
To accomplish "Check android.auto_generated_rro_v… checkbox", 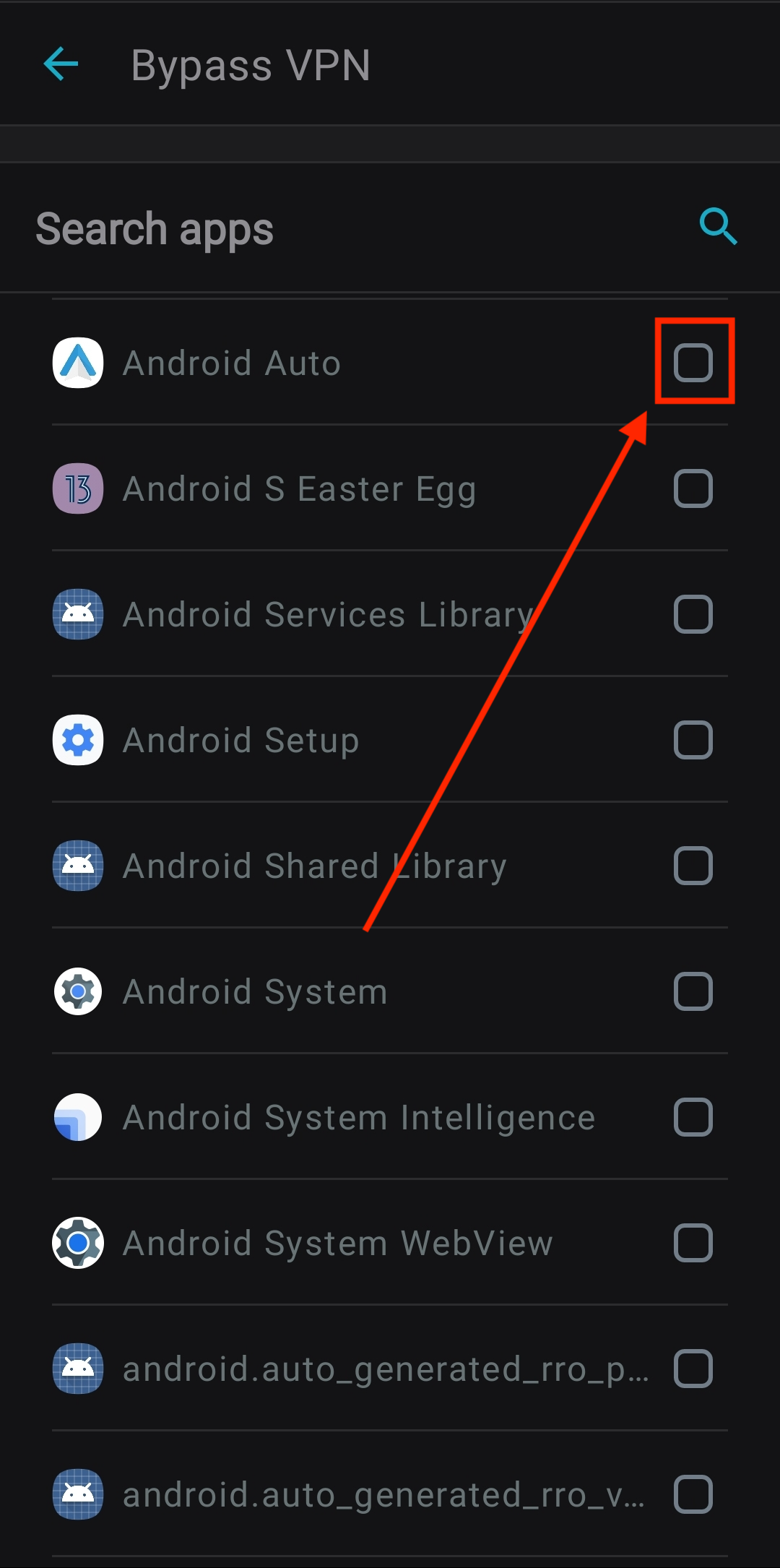I will click(693, 1494).
